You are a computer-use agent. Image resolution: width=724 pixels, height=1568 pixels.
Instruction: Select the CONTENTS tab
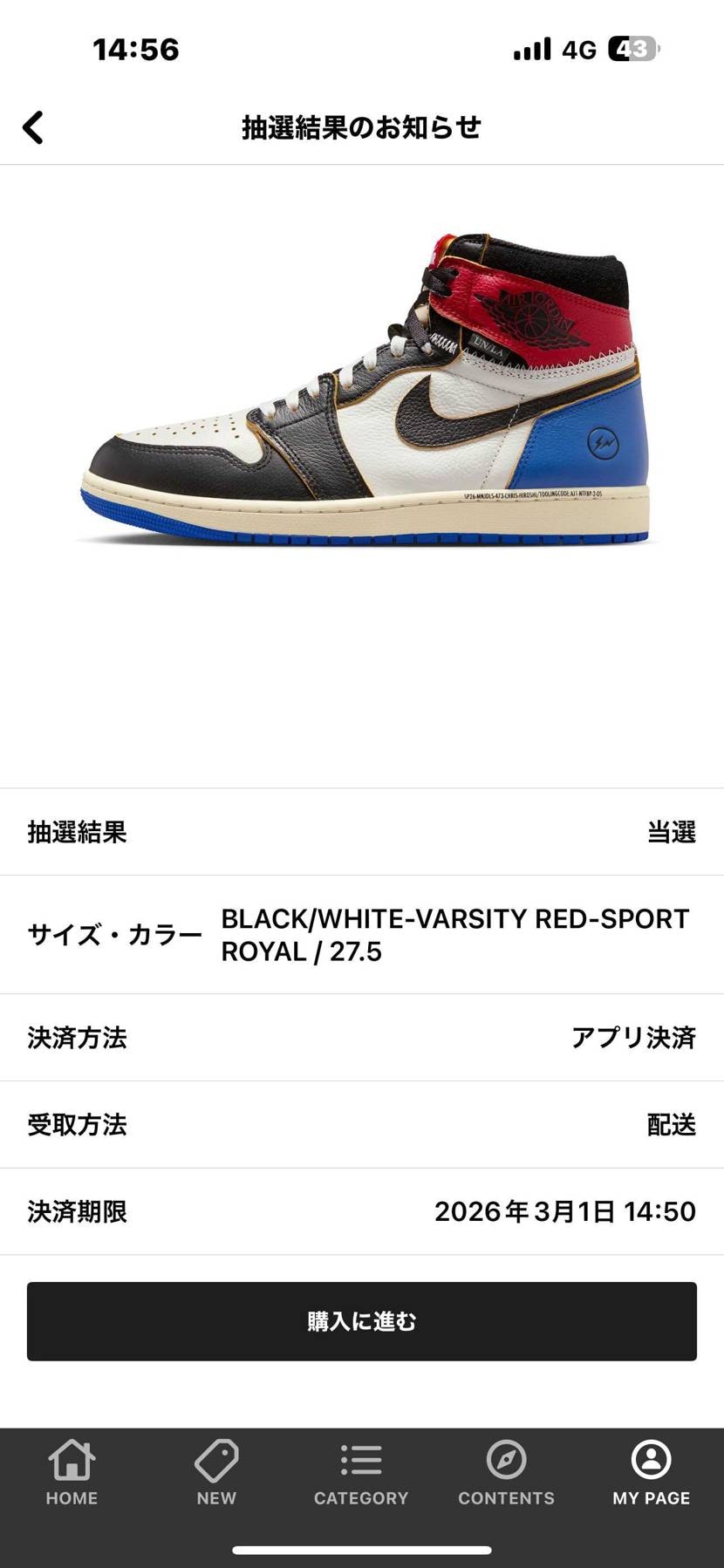(506, 1474)
